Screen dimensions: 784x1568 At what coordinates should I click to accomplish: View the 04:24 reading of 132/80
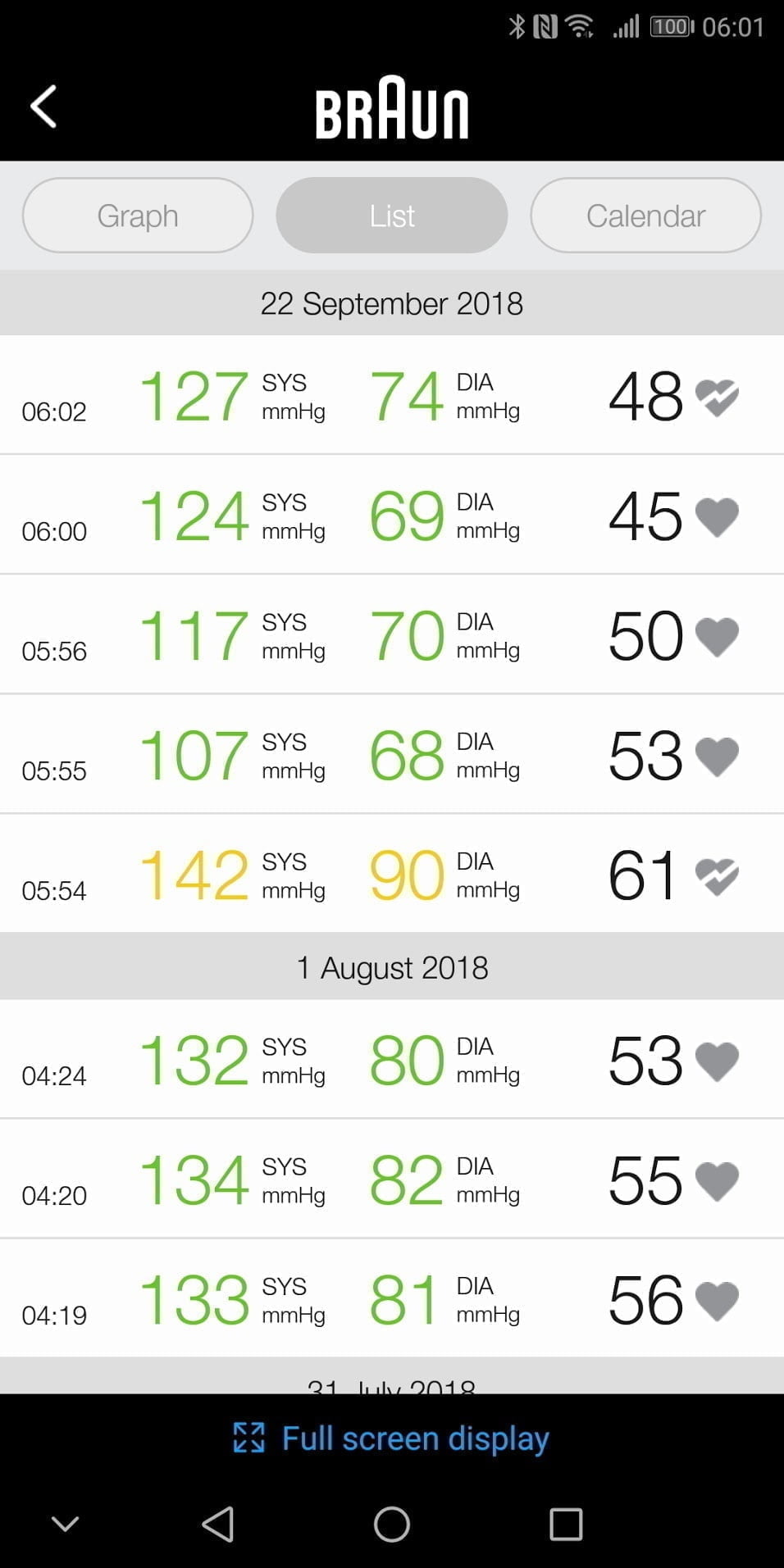pos(392,1060)
